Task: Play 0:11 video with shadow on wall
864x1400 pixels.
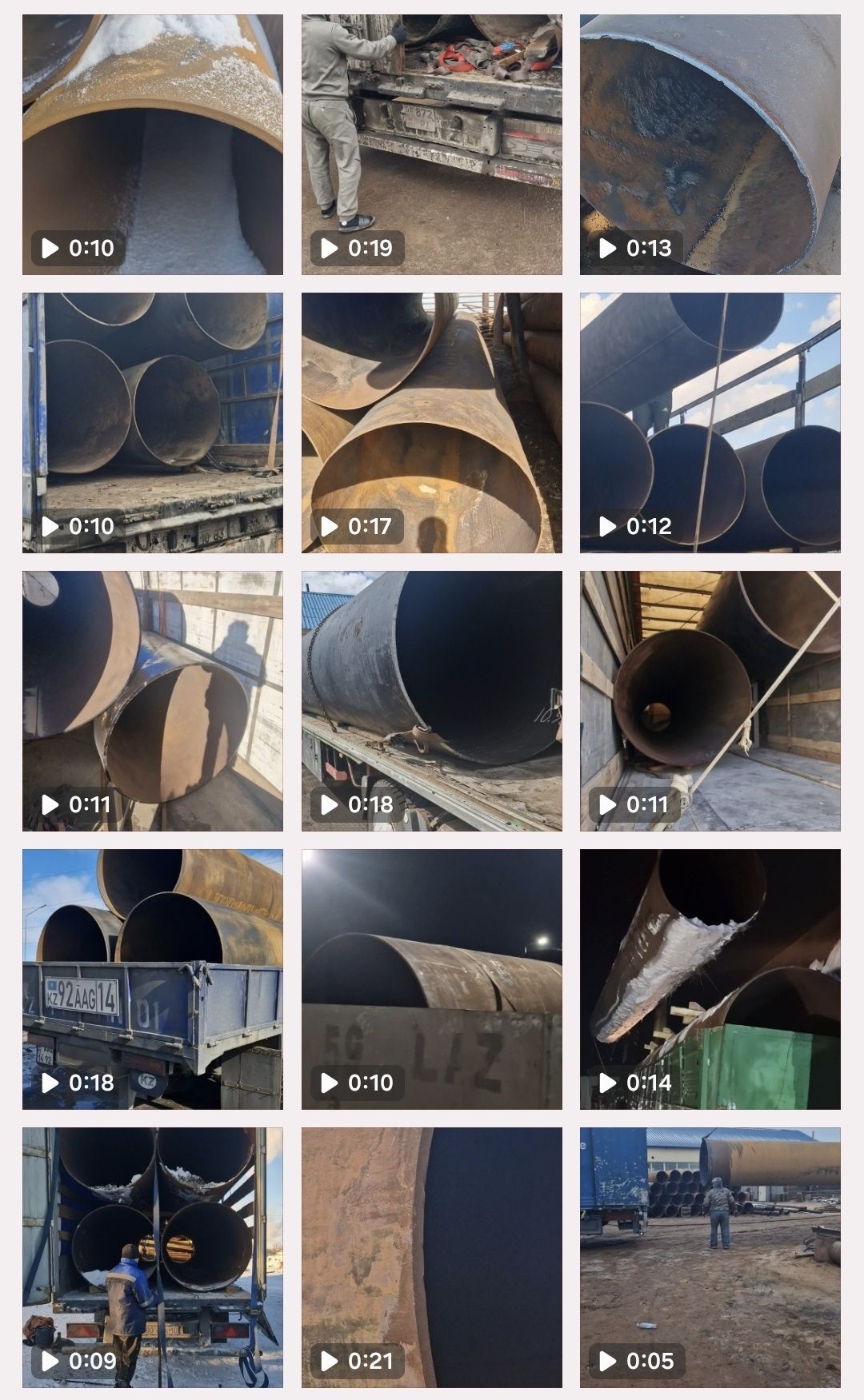Action: (x=152, y=701)
